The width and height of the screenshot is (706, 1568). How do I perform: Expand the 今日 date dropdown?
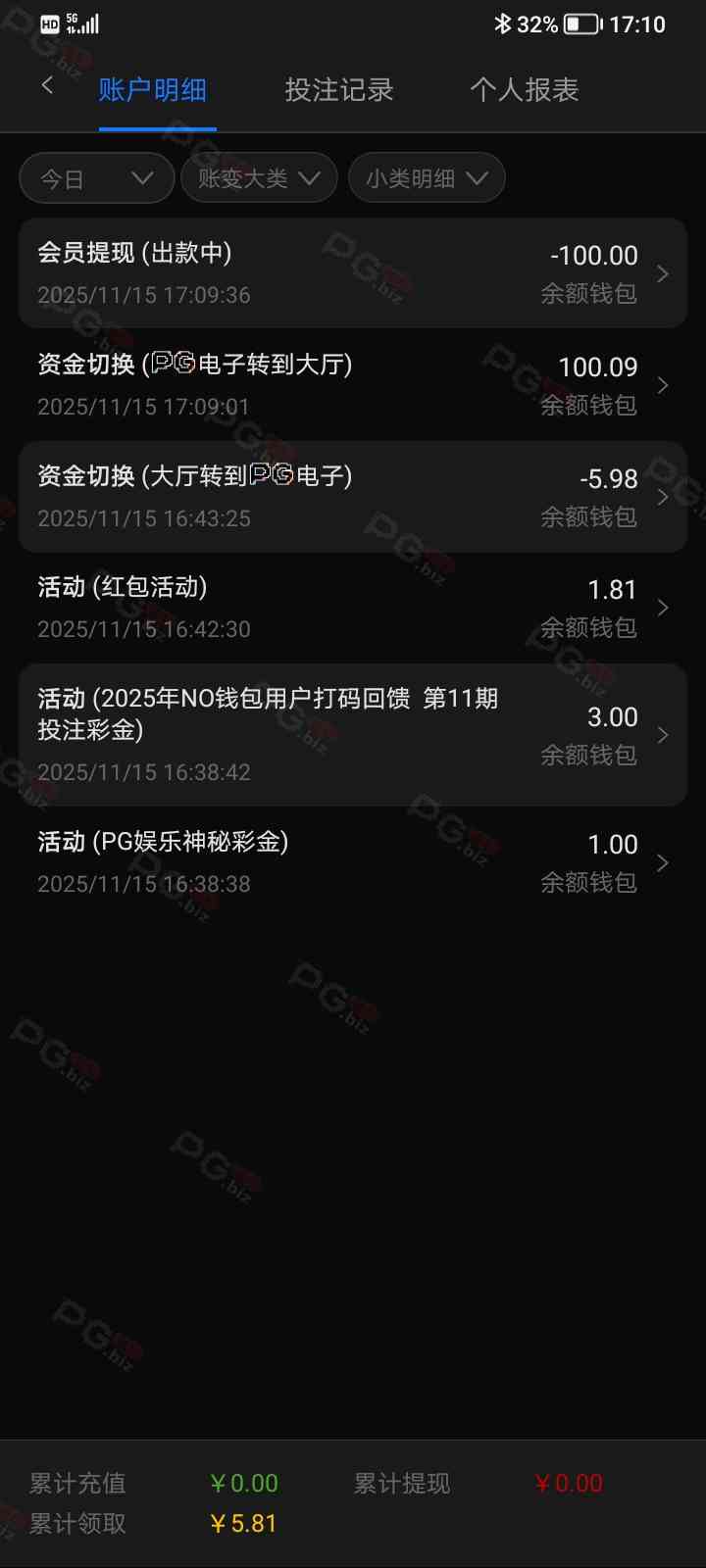(x=96, y=178)
